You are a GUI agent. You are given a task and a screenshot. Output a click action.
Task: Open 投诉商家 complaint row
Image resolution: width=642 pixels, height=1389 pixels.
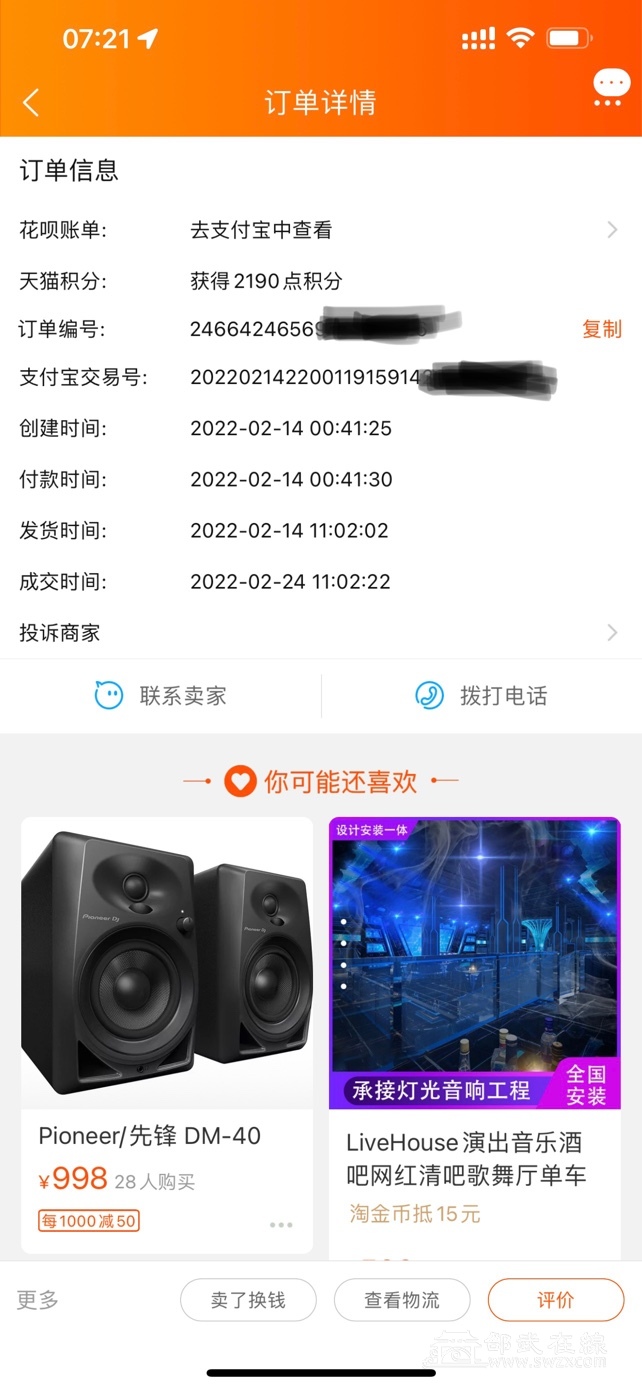(x=320, y=633)
